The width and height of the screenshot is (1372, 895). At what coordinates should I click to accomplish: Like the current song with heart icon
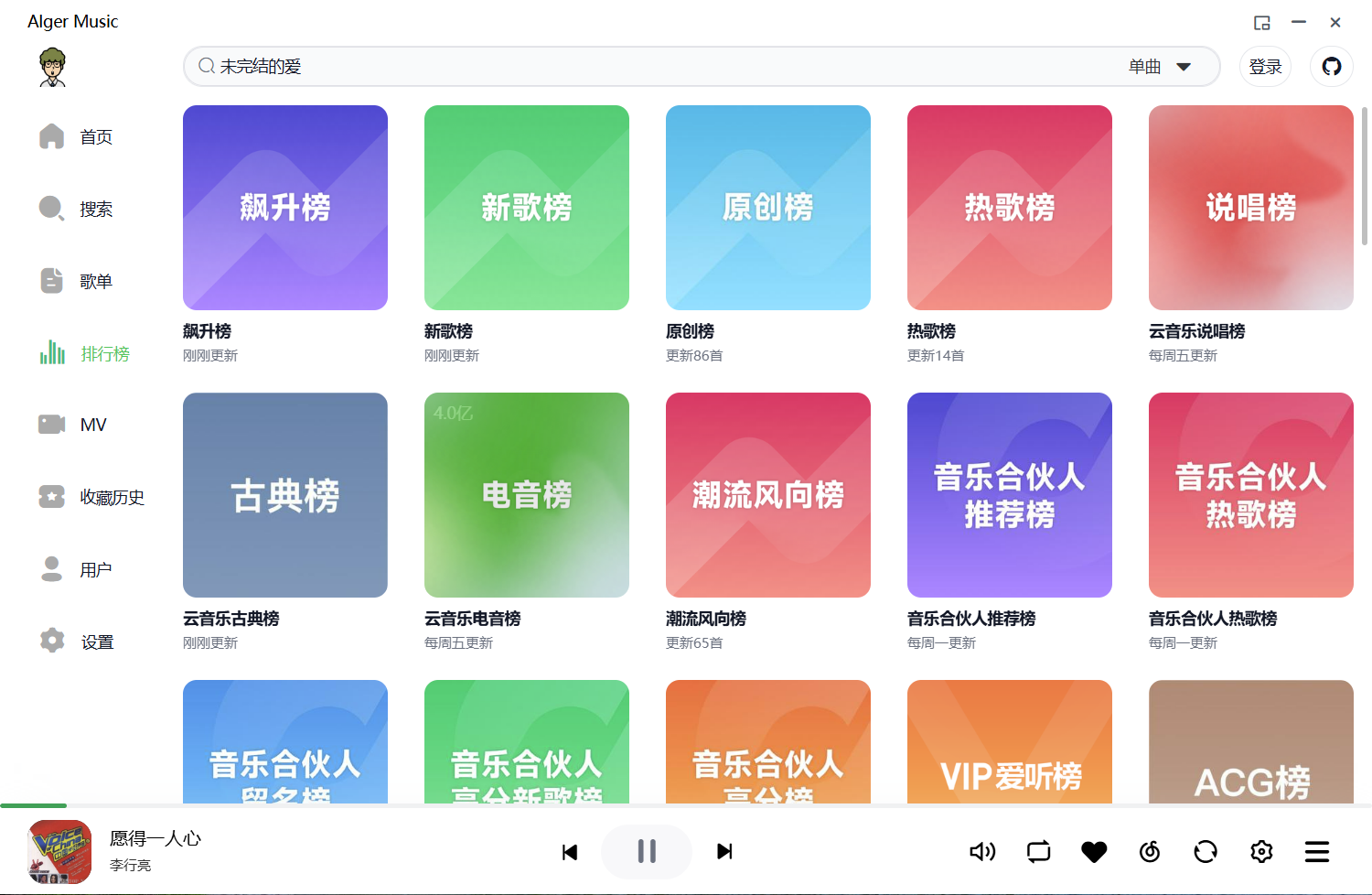[x=1094, y=852]
